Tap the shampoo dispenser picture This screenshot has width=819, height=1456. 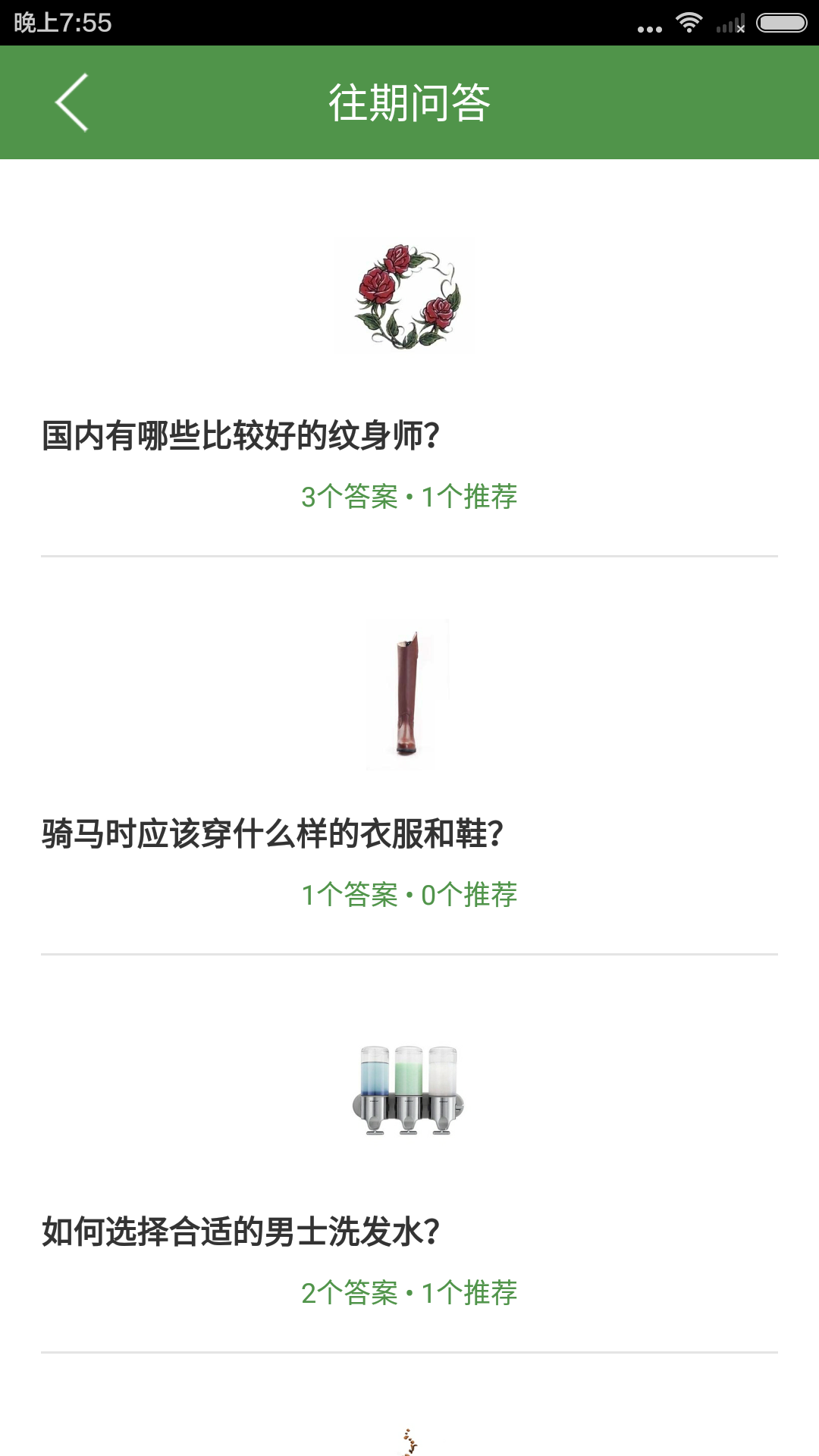(x=409, y=1090)
